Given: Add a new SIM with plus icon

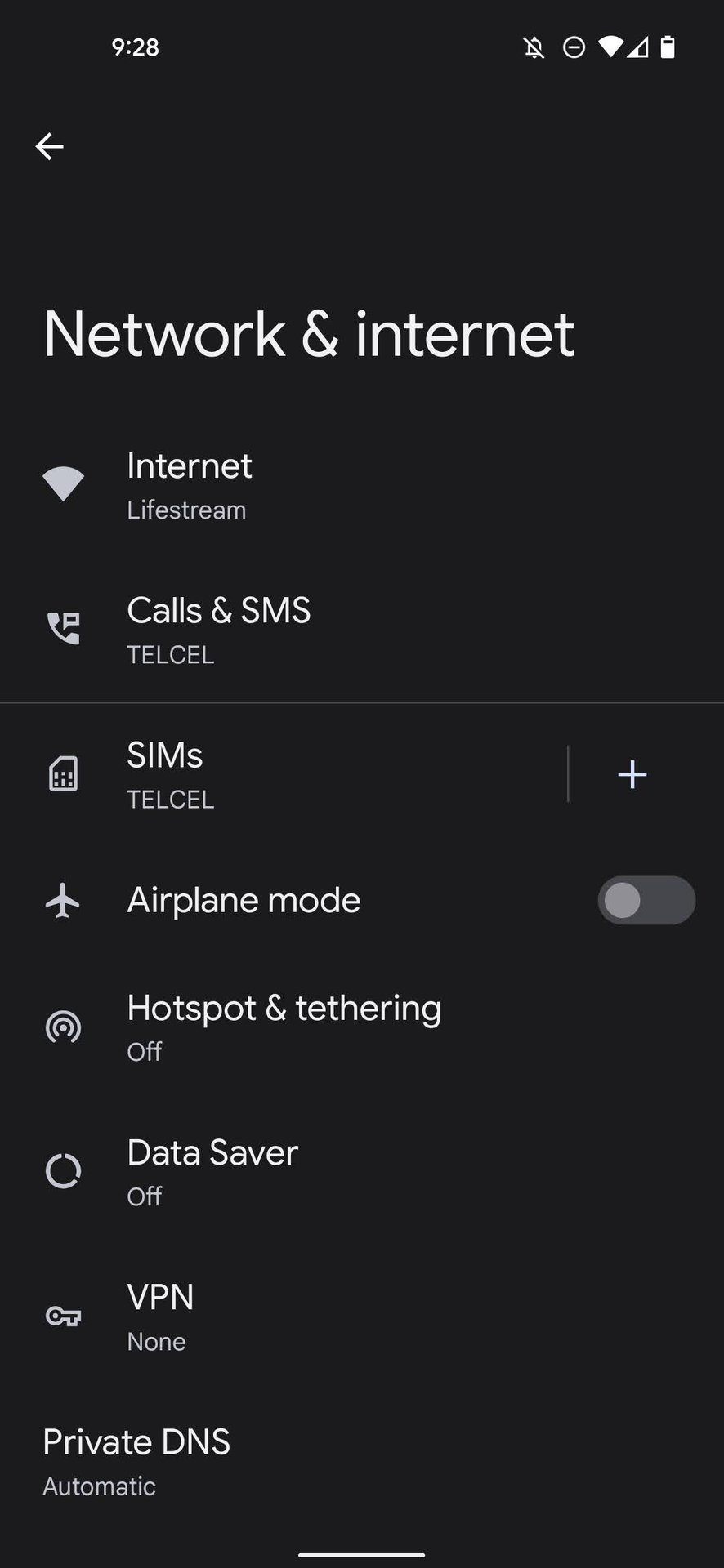Looking at the screenshot, I should coord(632,774).
